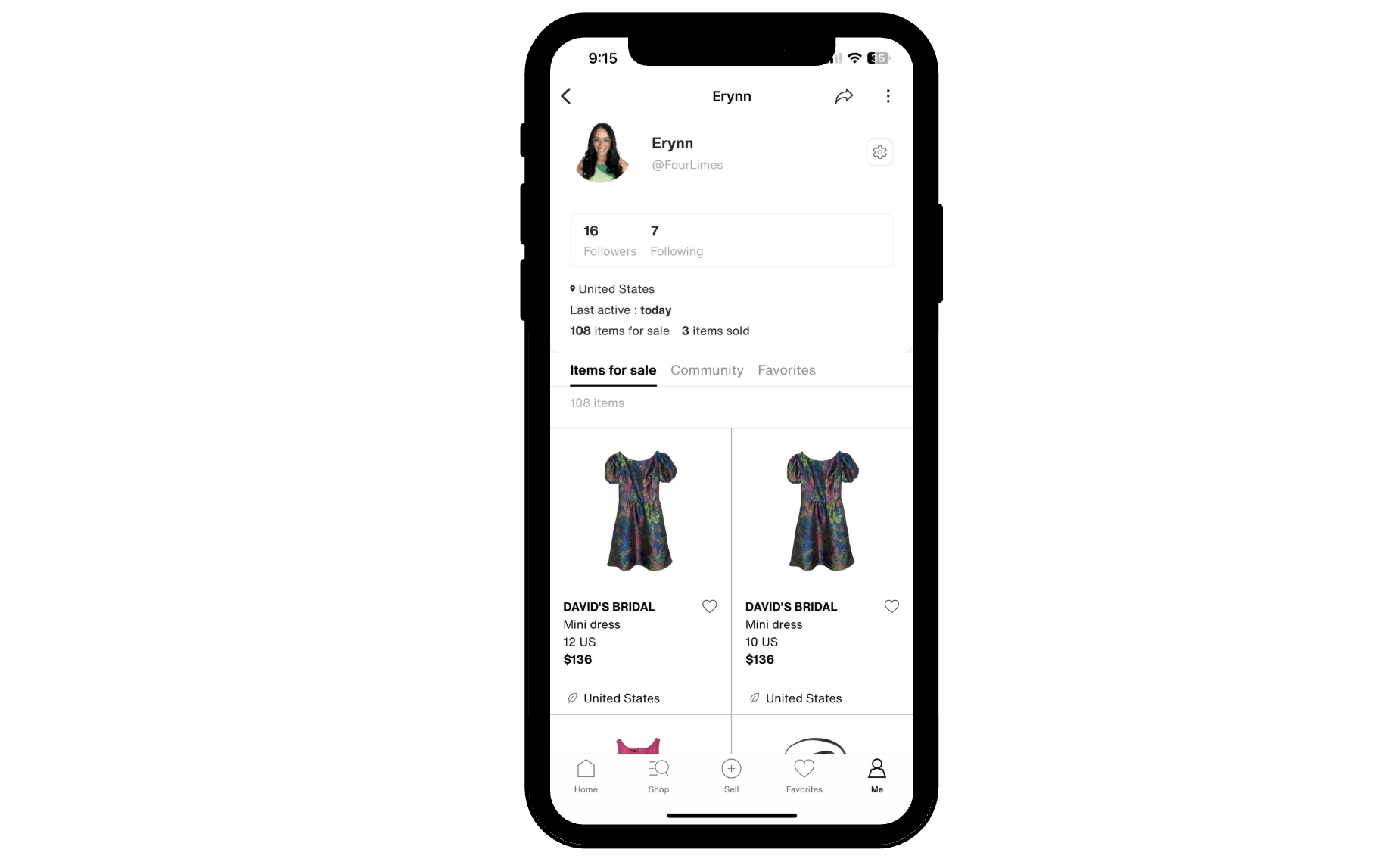Go to the Home tab

point(586,776)
